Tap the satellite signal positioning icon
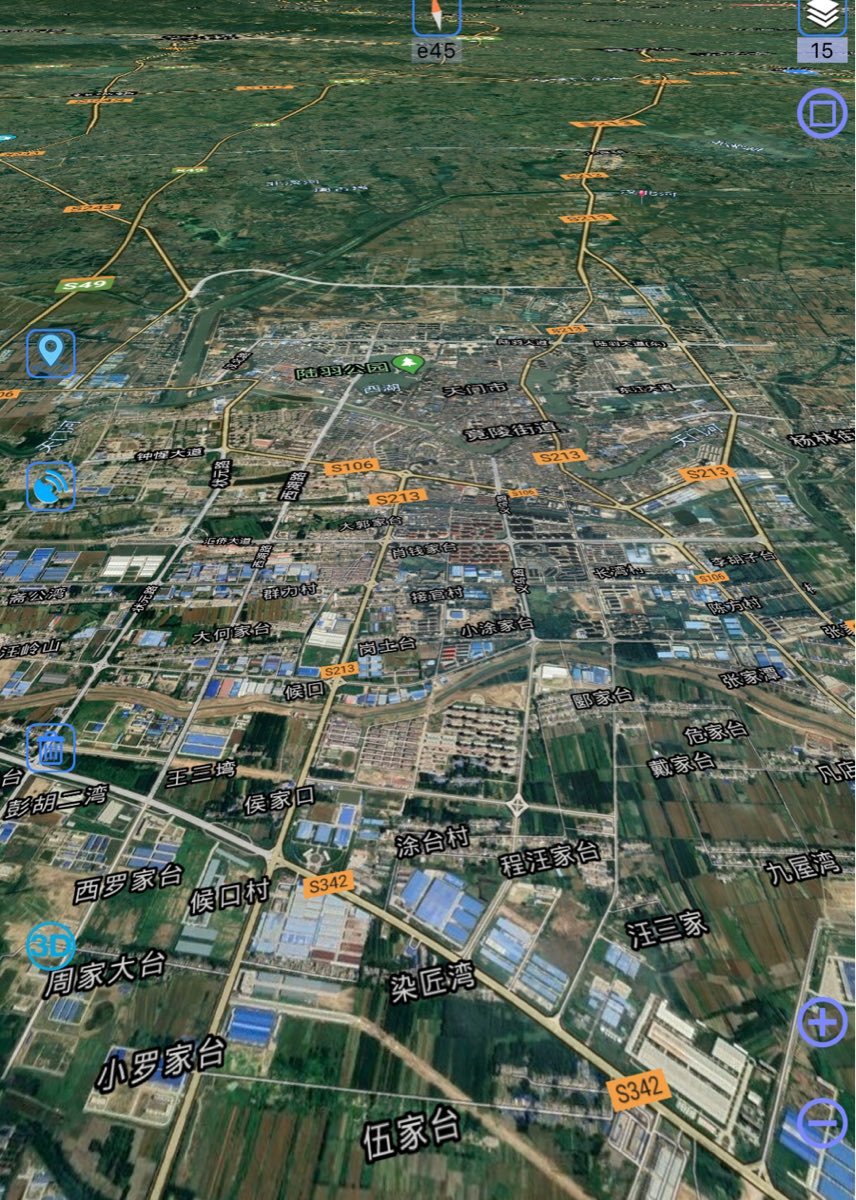 click(50, 486)
